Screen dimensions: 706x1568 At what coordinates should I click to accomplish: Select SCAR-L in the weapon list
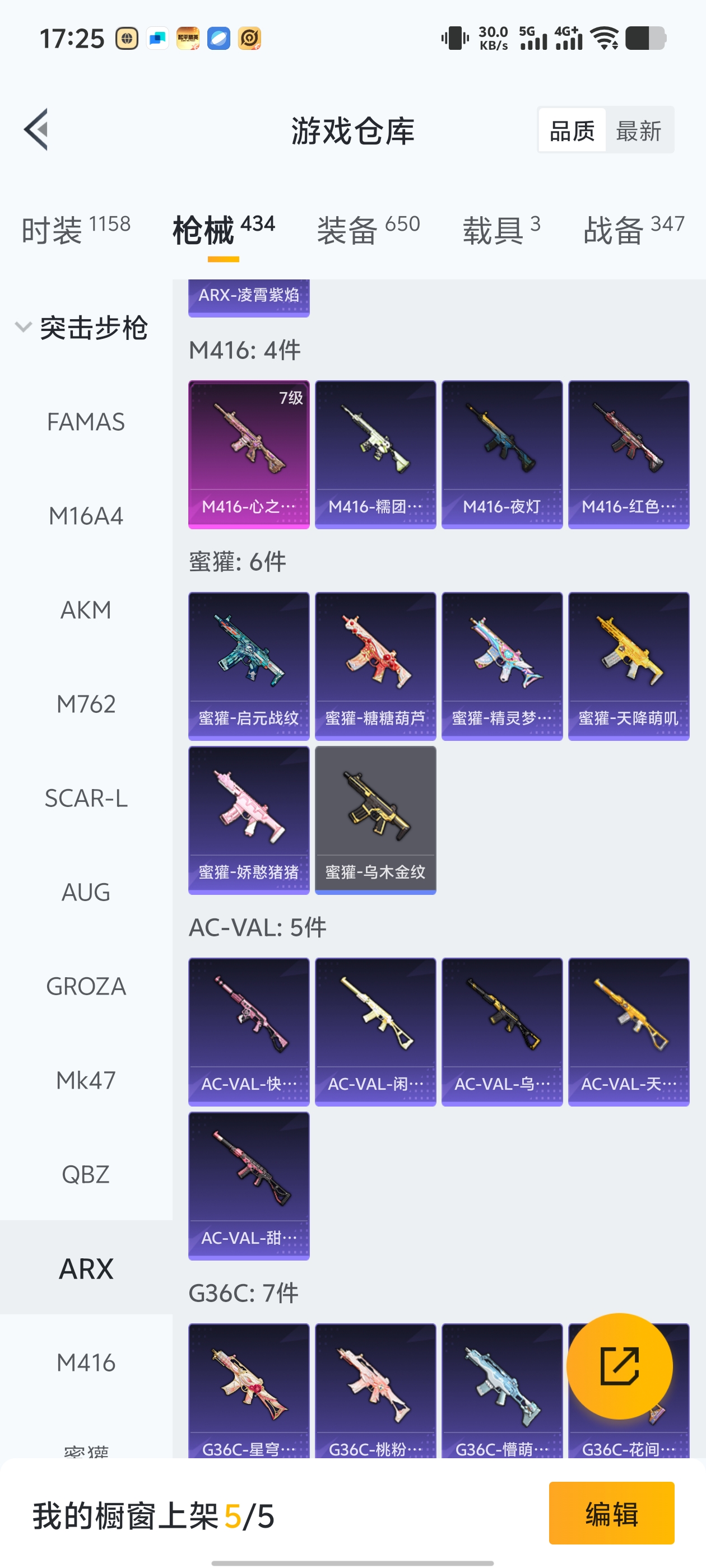(86, 798)
